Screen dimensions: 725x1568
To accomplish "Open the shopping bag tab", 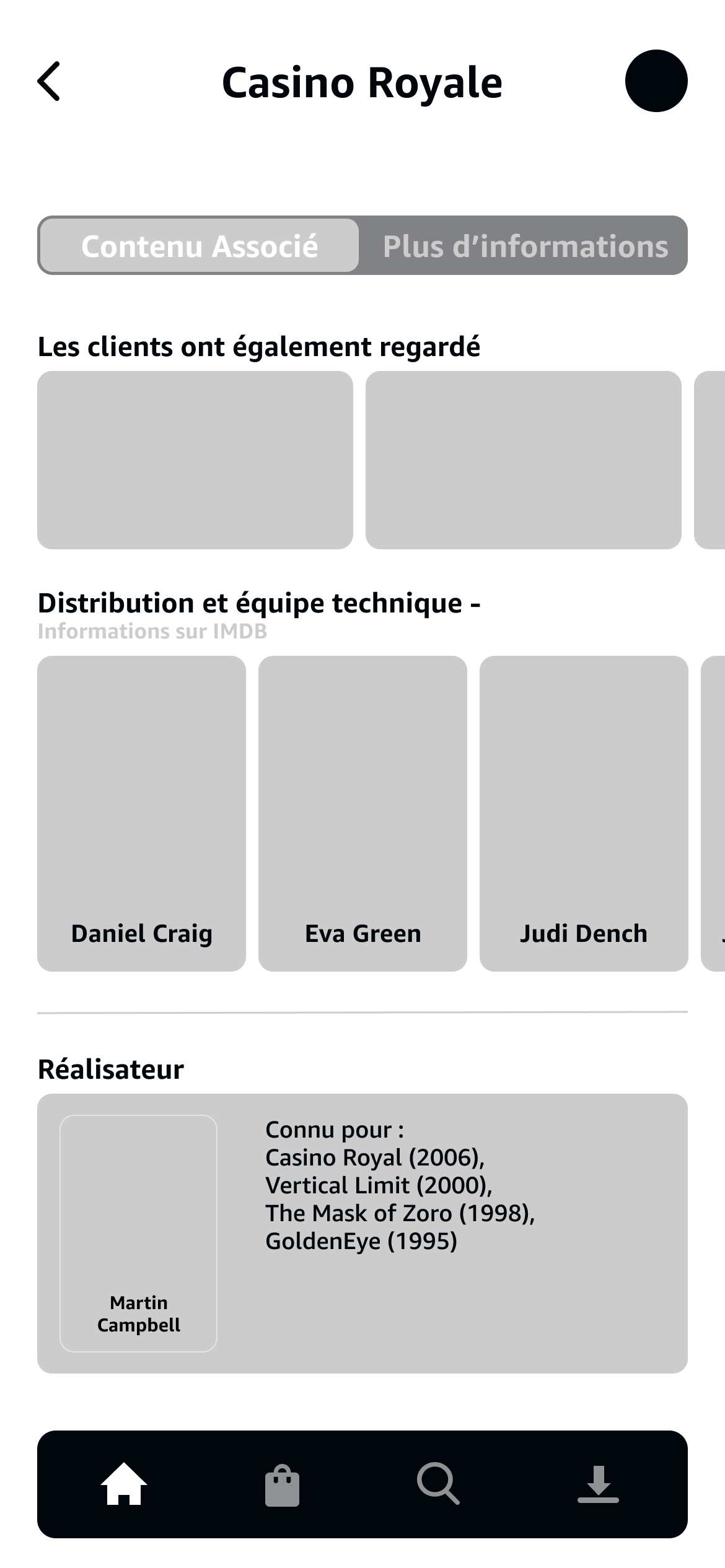I will 283,1485.
